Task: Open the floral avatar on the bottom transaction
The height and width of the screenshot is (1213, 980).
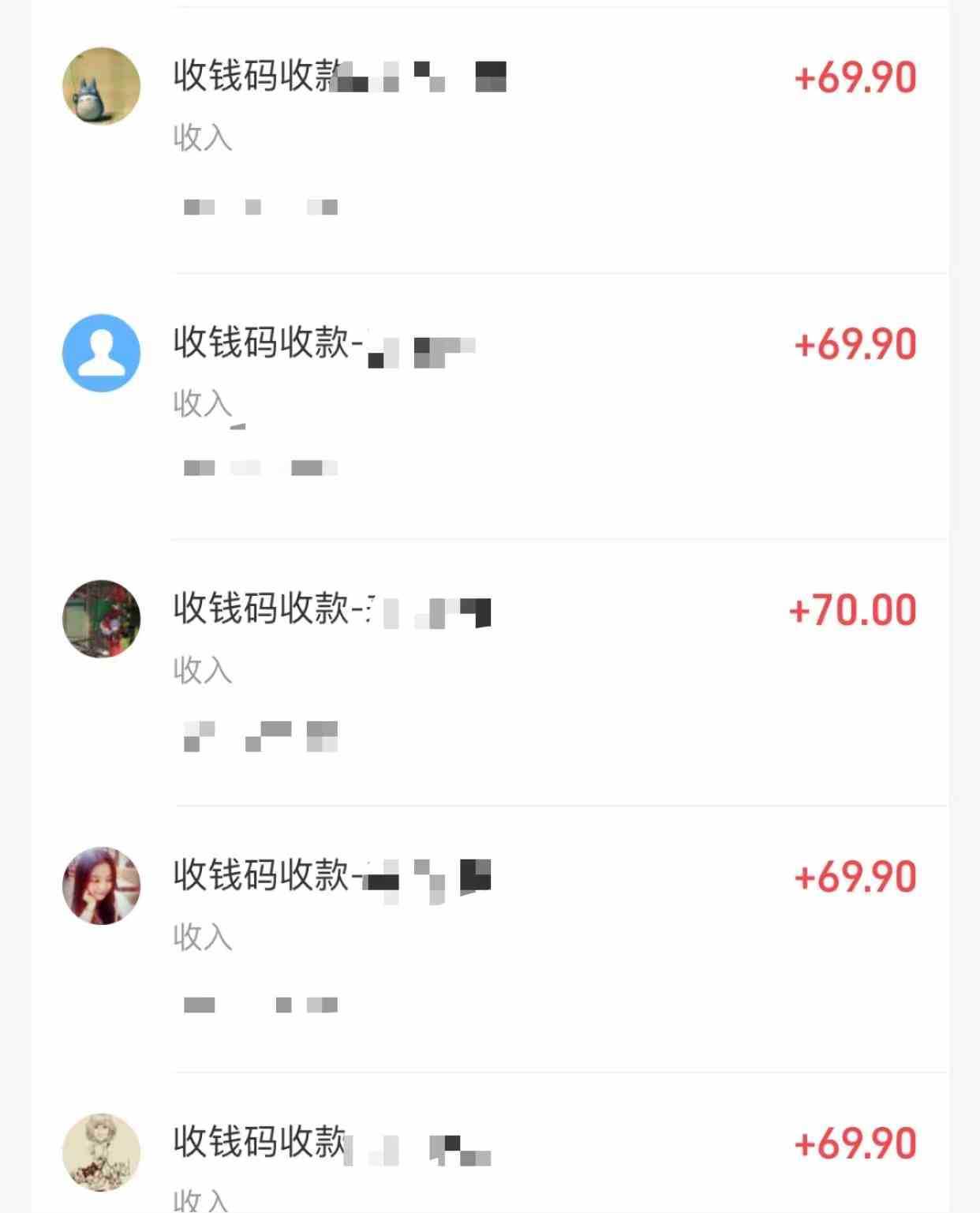Action: coord(102,1152)
